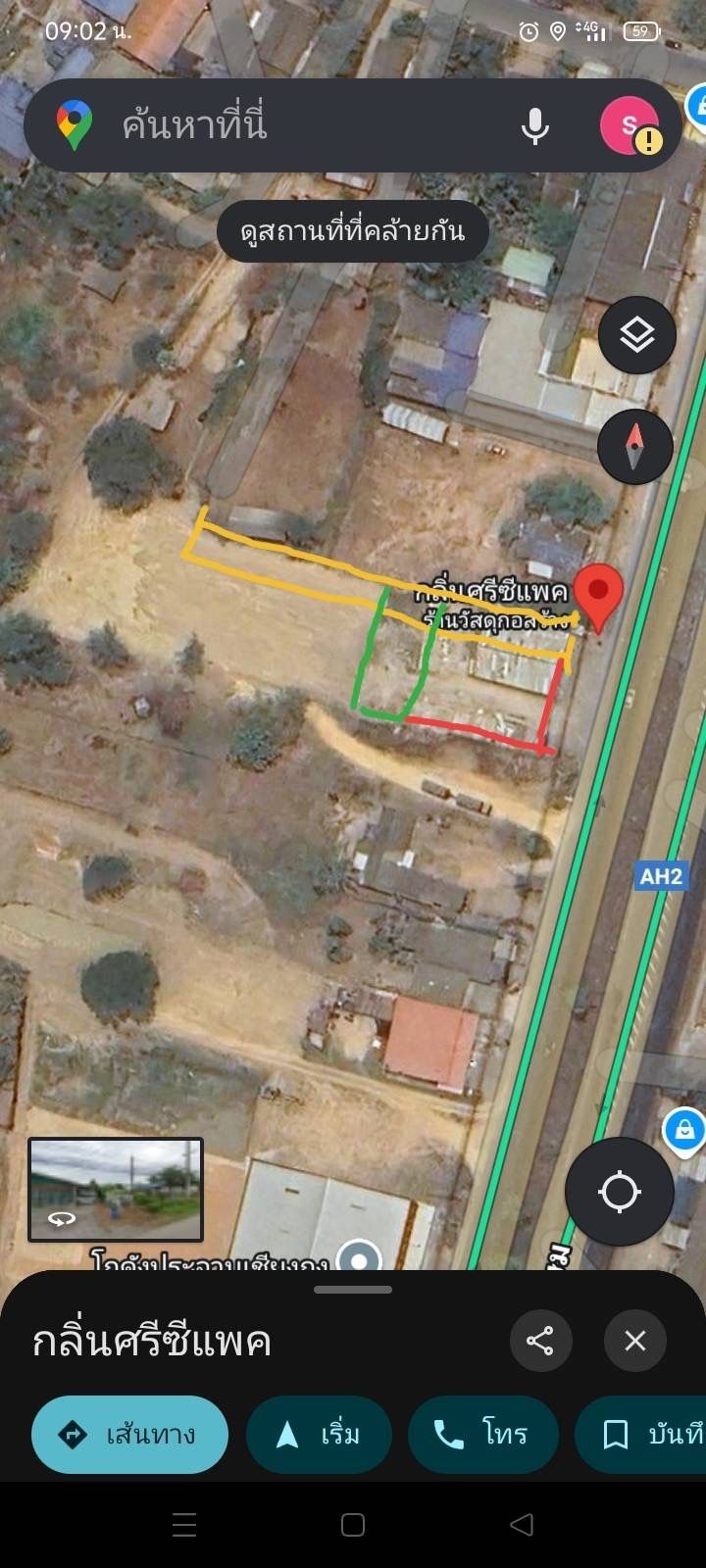Open the map layers button

click(637, 335)
